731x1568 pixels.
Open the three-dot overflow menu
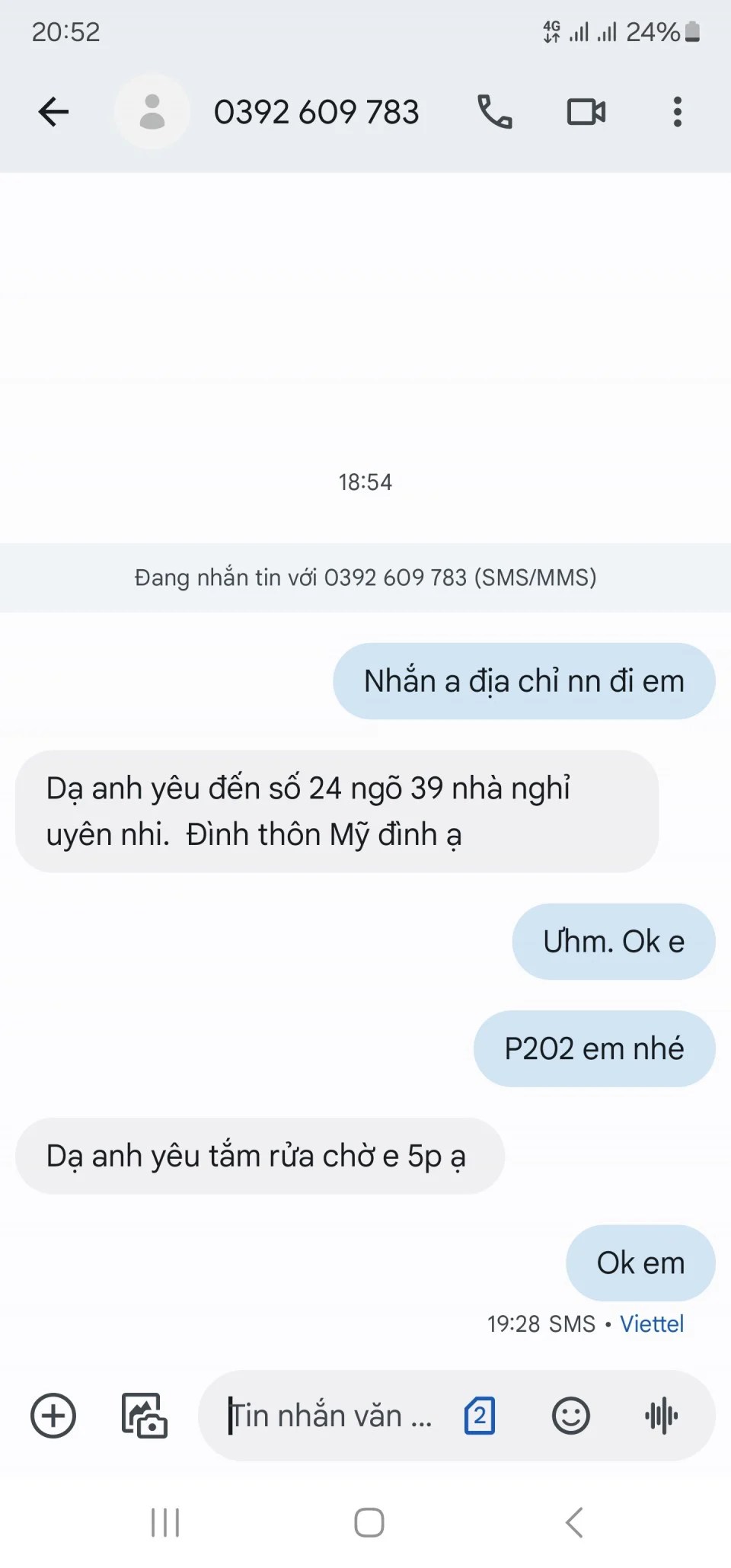(x=677, y=112)
